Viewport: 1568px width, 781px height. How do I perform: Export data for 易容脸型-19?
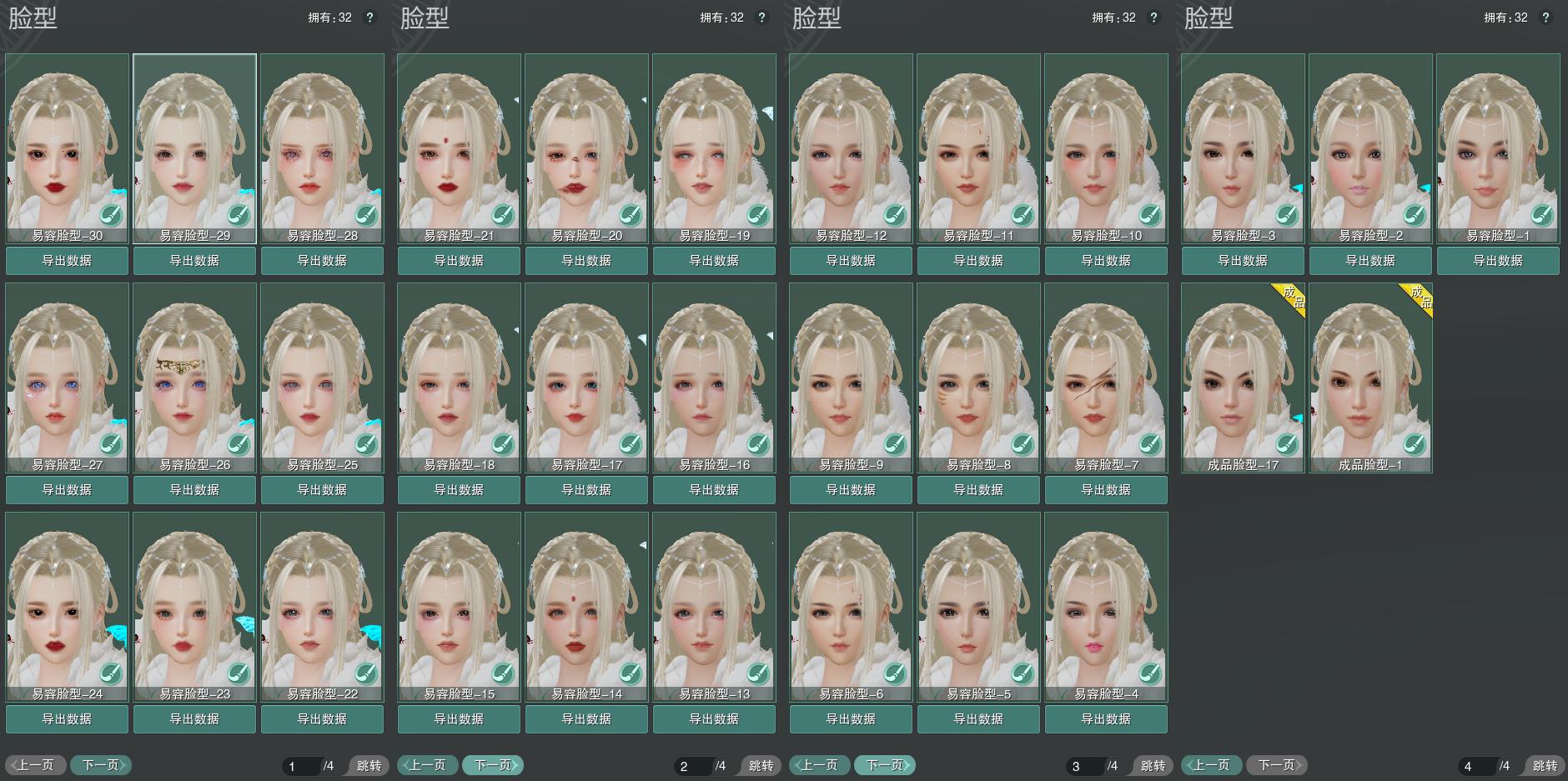click(714, 261)
